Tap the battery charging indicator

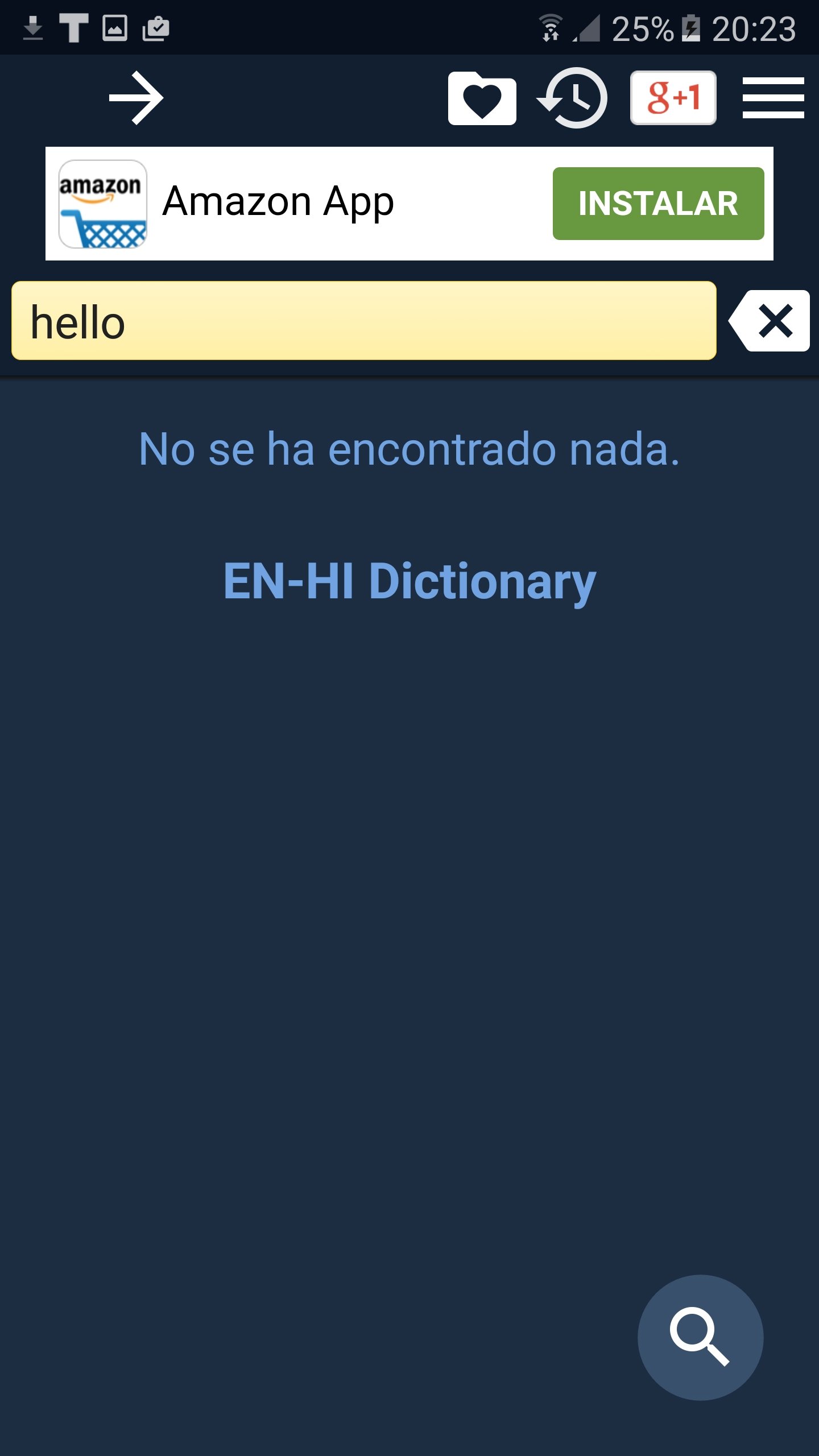[x=691, y=27]
